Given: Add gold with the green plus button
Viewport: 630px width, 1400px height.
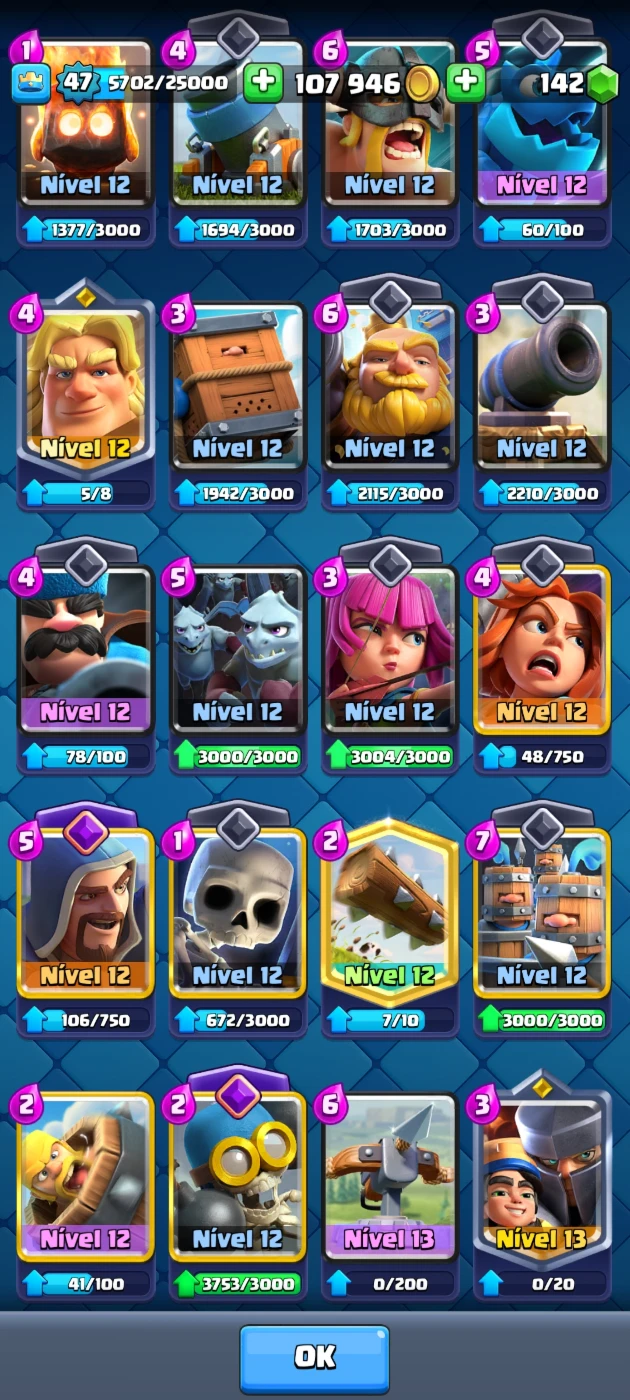Looking at the screenshot, I should (263, 83).
